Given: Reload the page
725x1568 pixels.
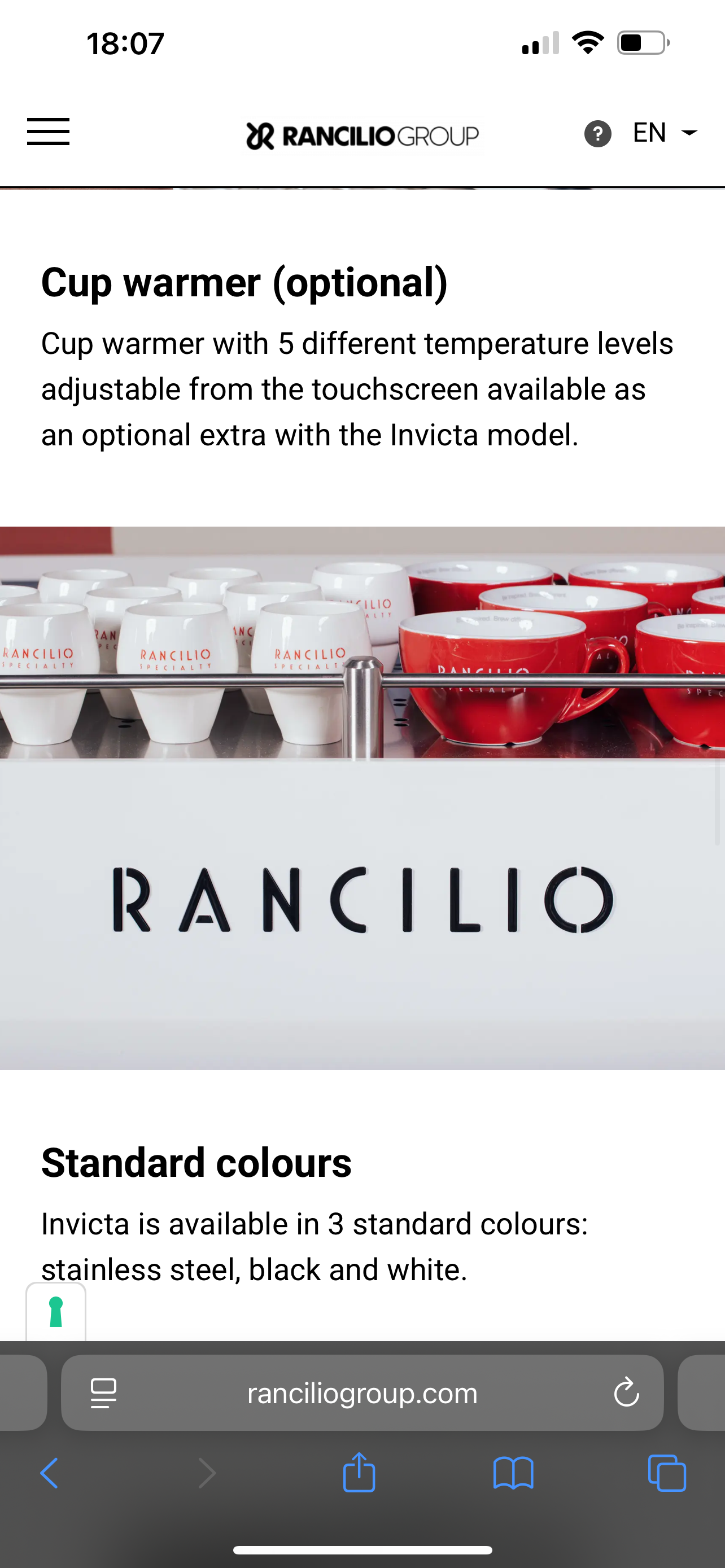Looking at the screenshot, I should tap(626, 1392).
